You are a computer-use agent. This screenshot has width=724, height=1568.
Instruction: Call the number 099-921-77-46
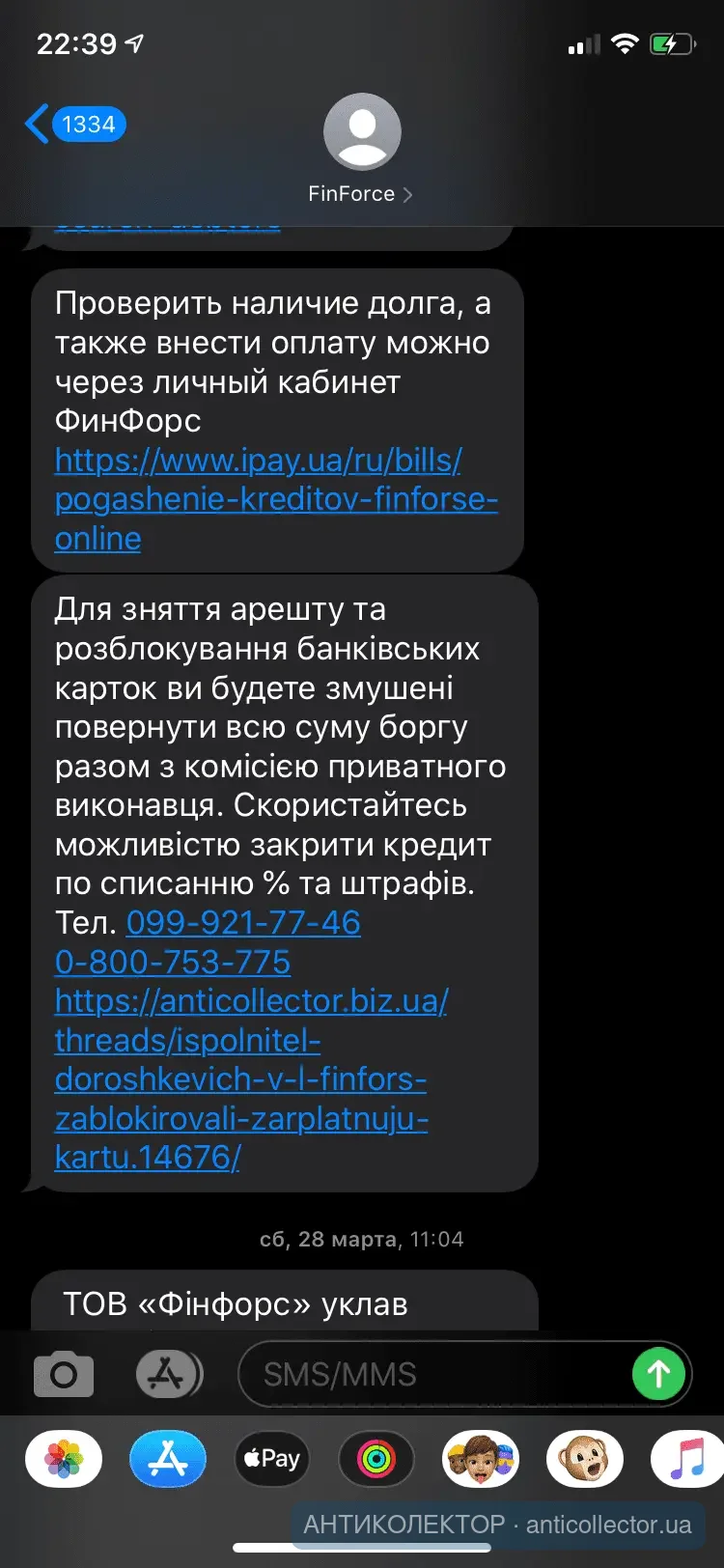(243, 923)
